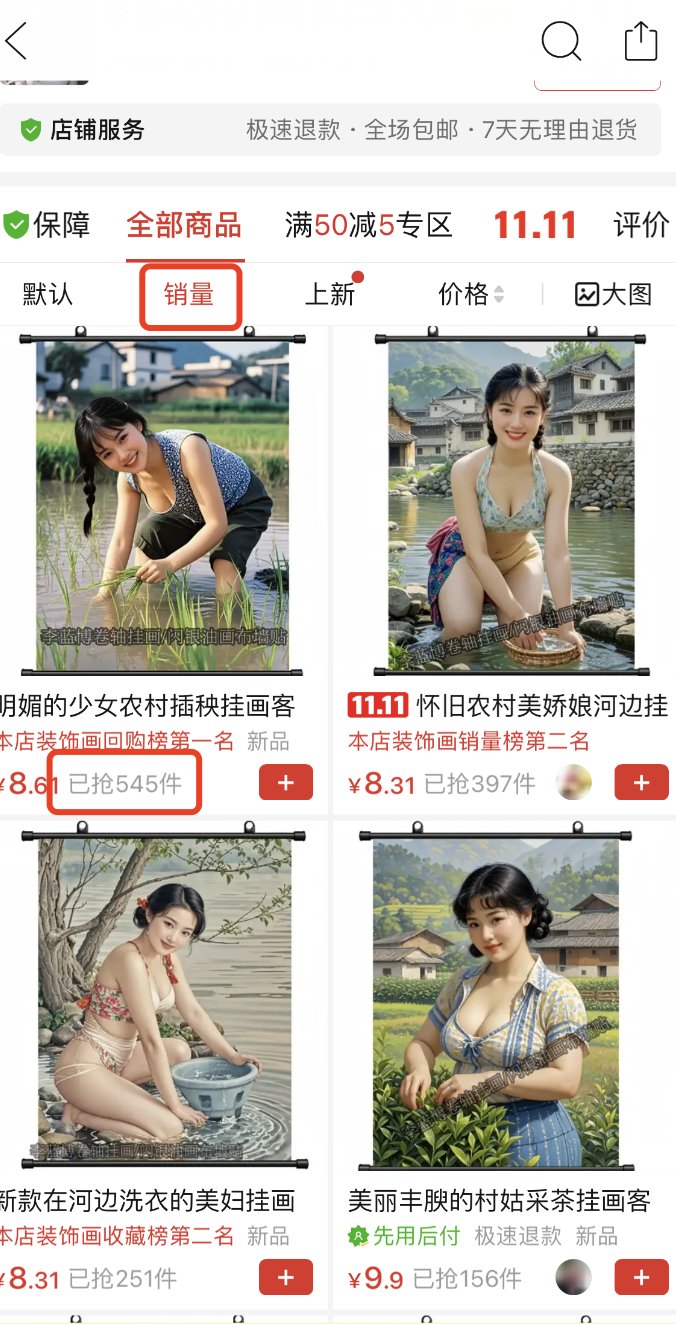Sort by 上新 arrivals
This screenshot has height=1324, width=676.
coord(330,294)
